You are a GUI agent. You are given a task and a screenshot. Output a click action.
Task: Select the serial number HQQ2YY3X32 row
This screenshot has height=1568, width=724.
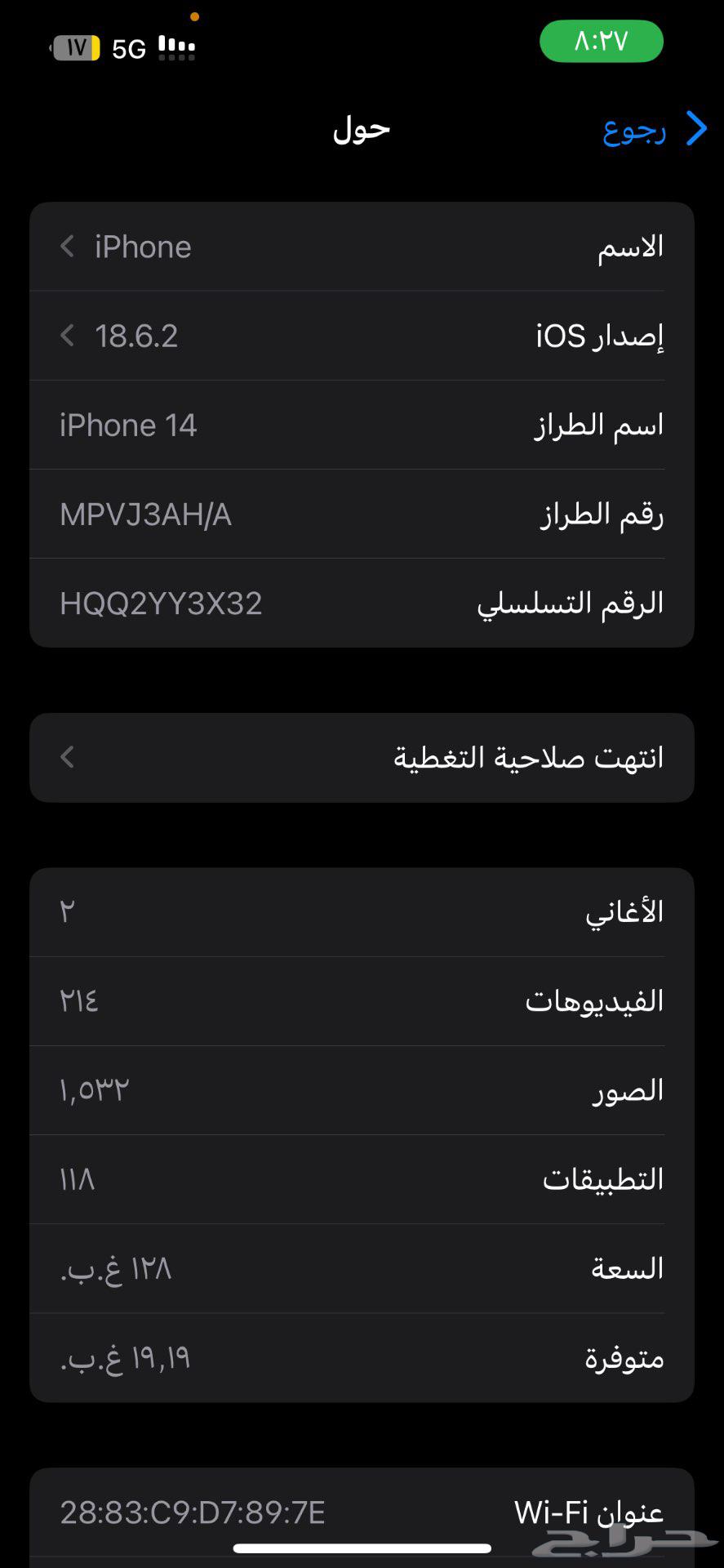(x=362, y=603)
